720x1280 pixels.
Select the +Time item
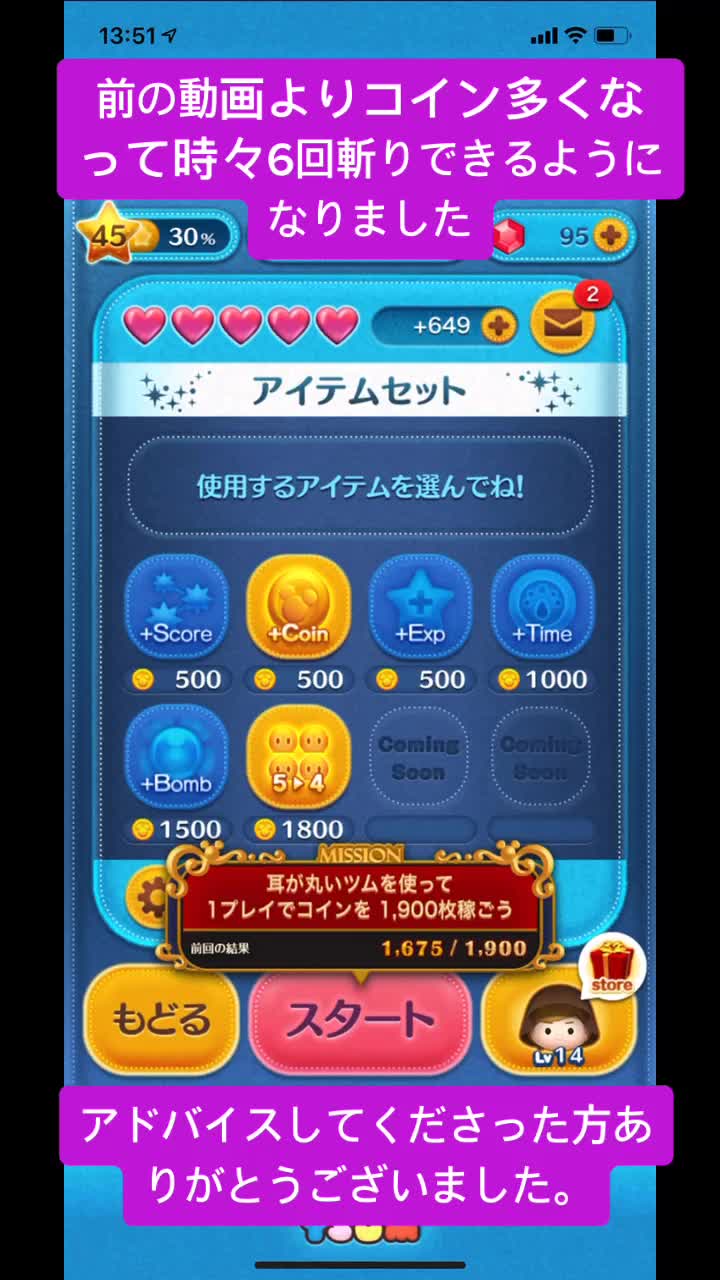click(542, 608)
